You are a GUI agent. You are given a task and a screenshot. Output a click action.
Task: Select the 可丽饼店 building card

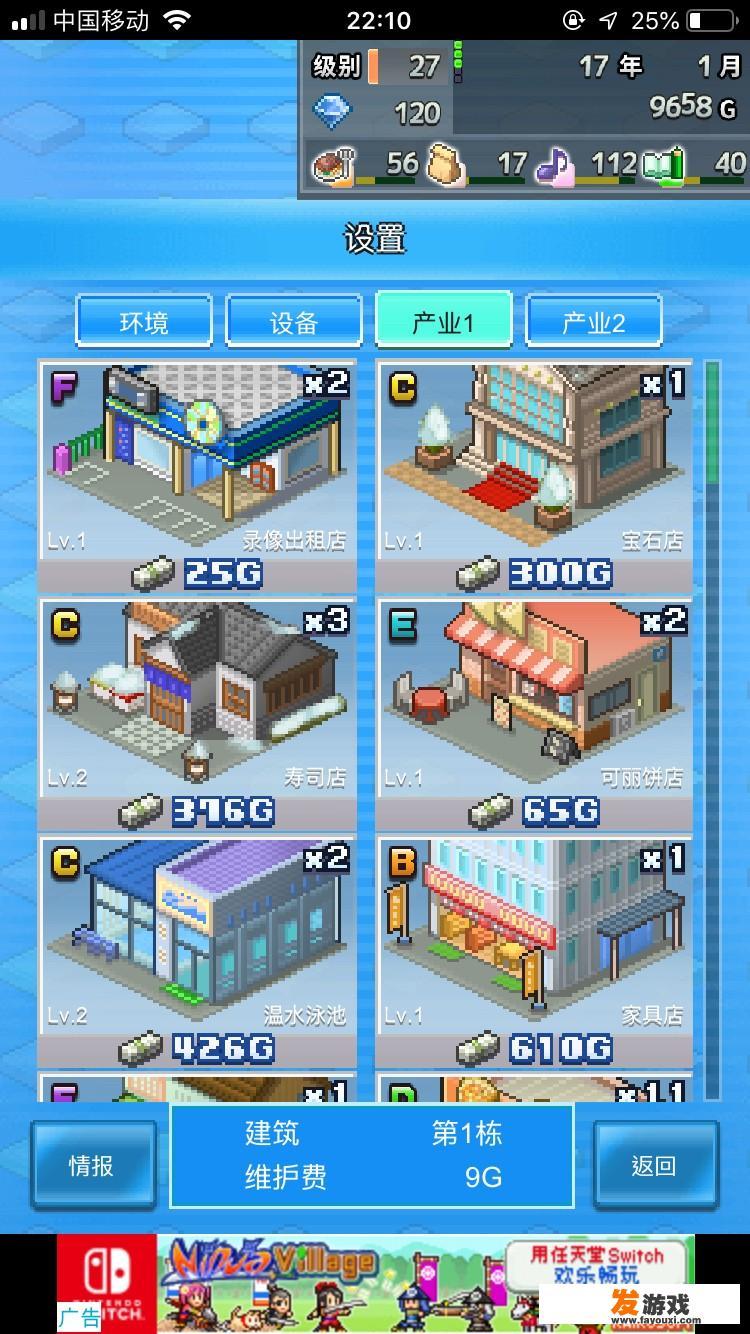point(534,713)
